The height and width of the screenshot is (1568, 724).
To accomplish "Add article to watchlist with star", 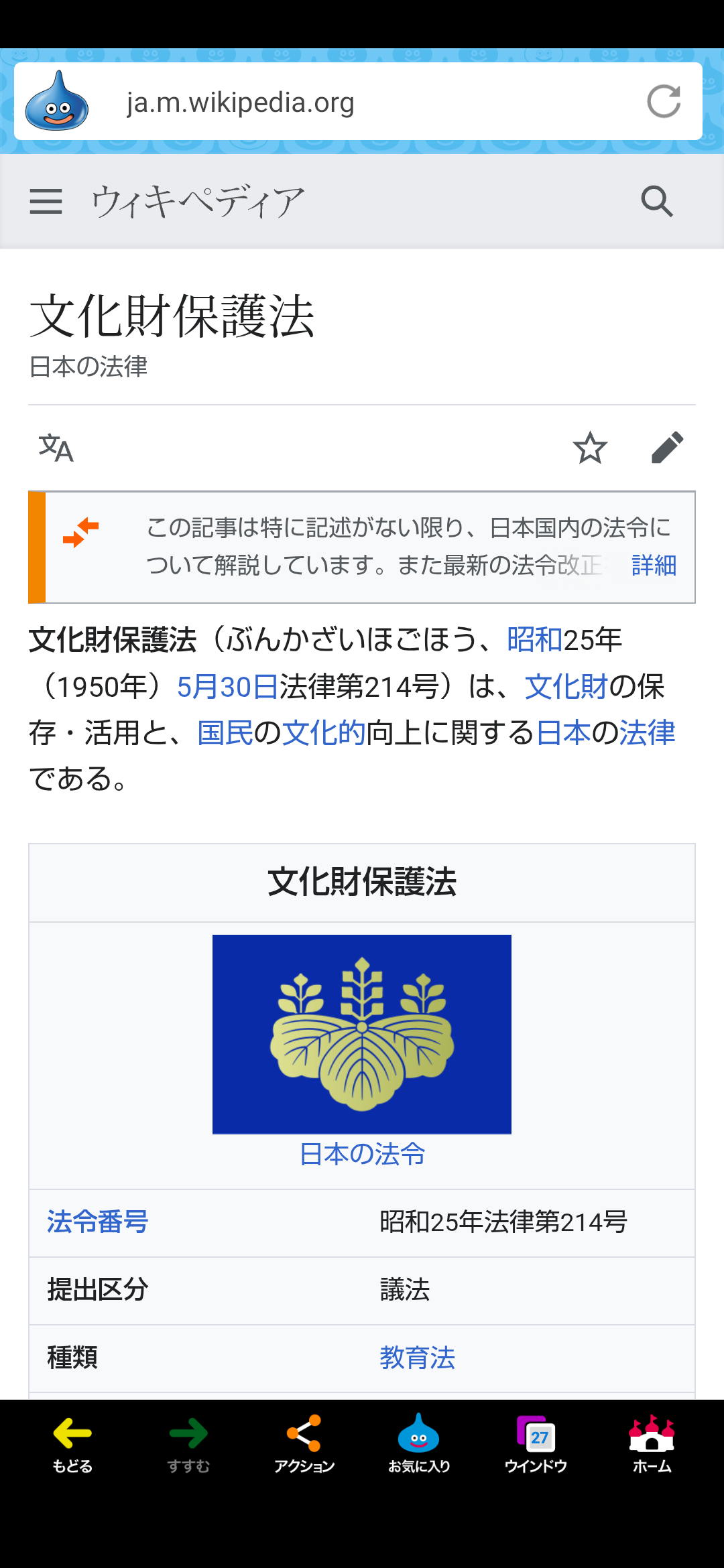I will 590,448.
